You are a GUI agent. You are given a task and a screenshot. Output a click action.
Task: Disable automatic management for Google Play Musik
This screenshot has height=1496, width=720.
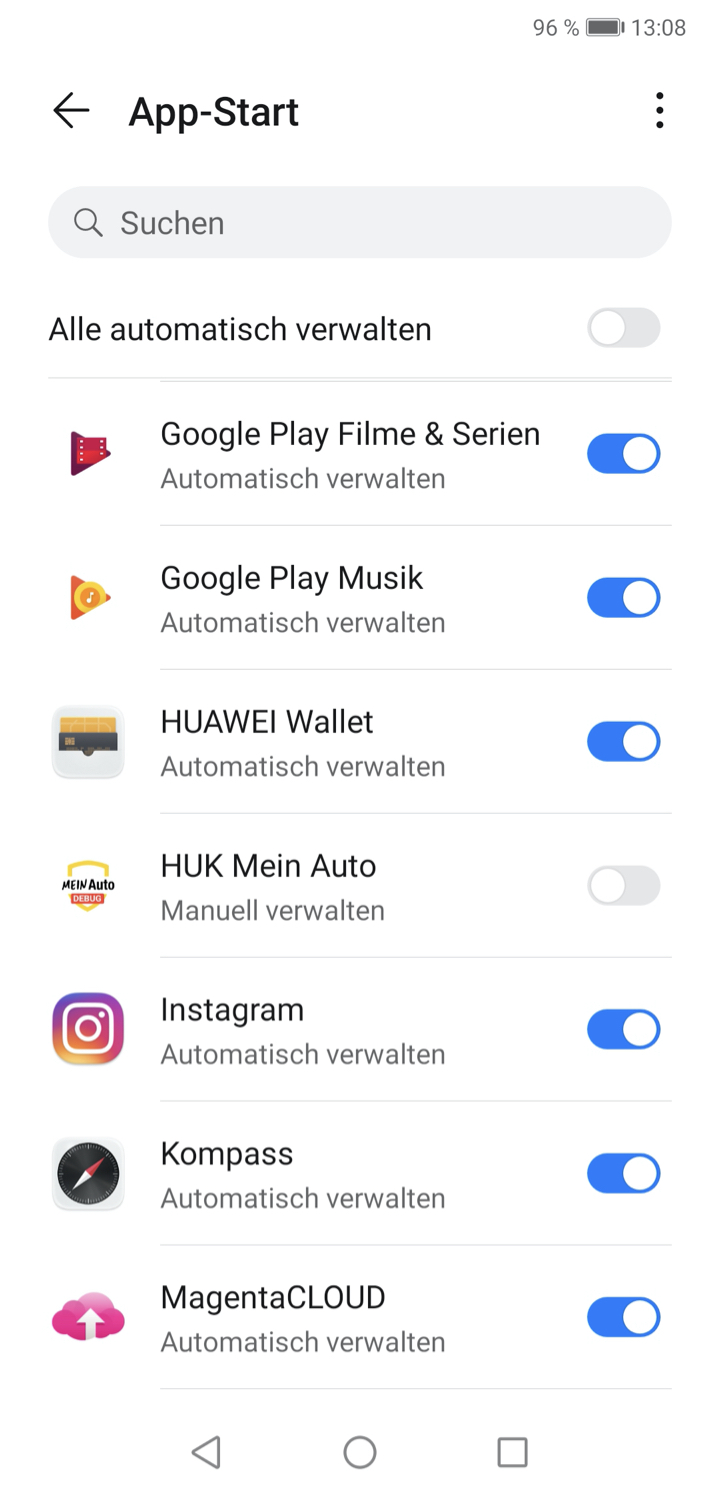pyautogui.click(x=624, y=598)
